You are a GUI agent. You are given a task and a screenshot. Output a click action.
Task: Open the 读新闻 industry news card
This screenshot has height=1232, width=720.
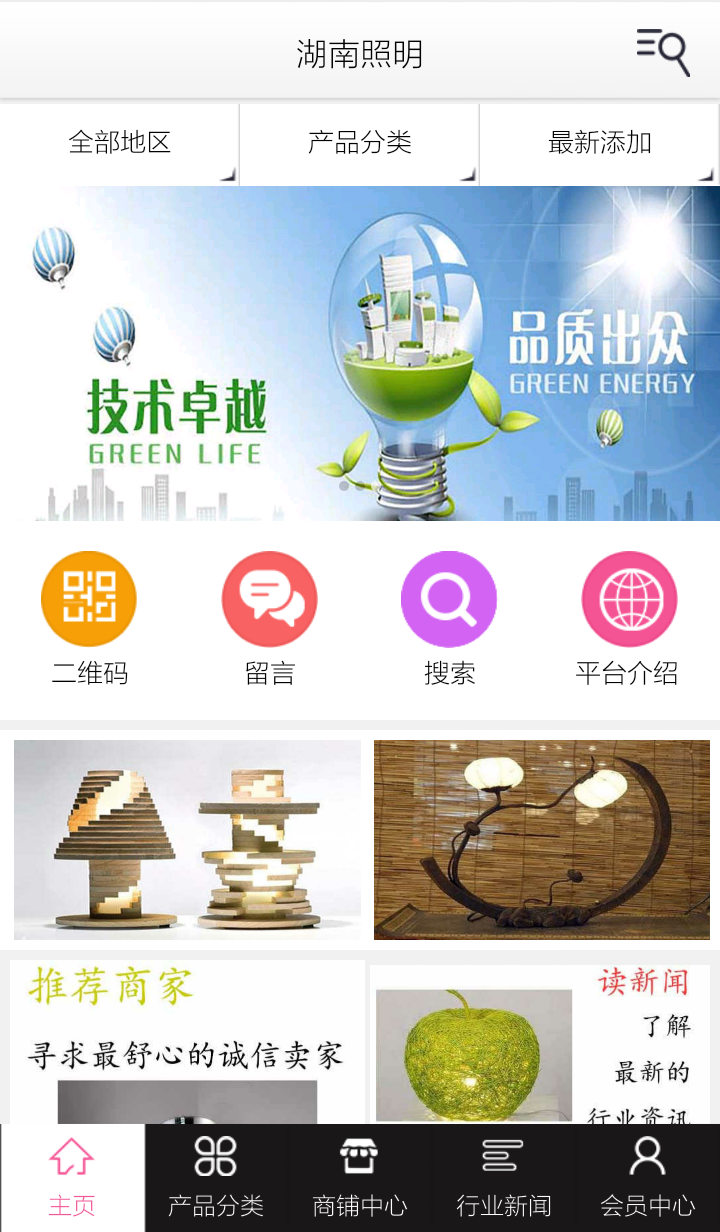pos(540,1044)
